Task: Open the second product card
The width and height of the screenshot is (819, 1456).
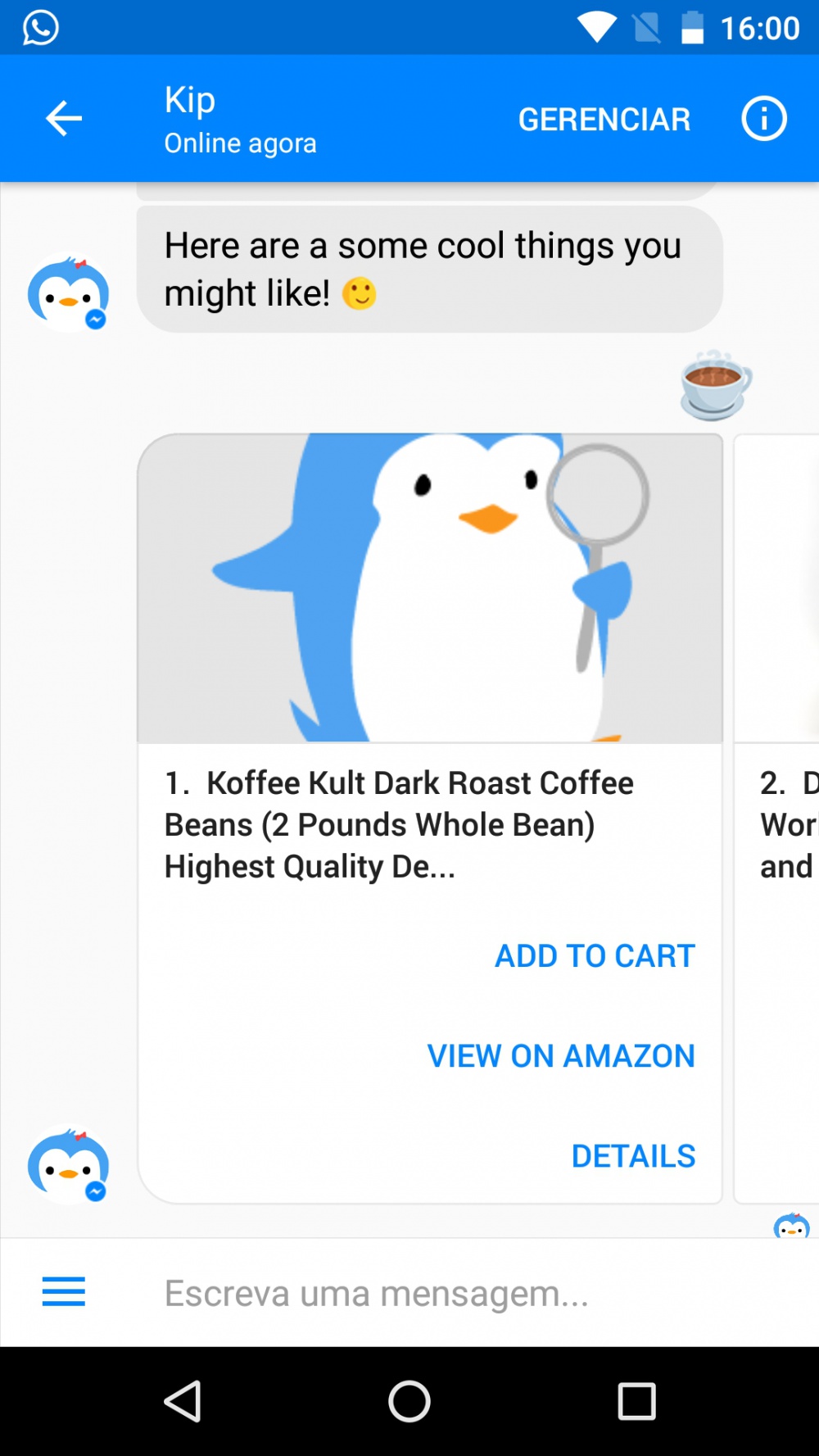Action: pos(777,818)
